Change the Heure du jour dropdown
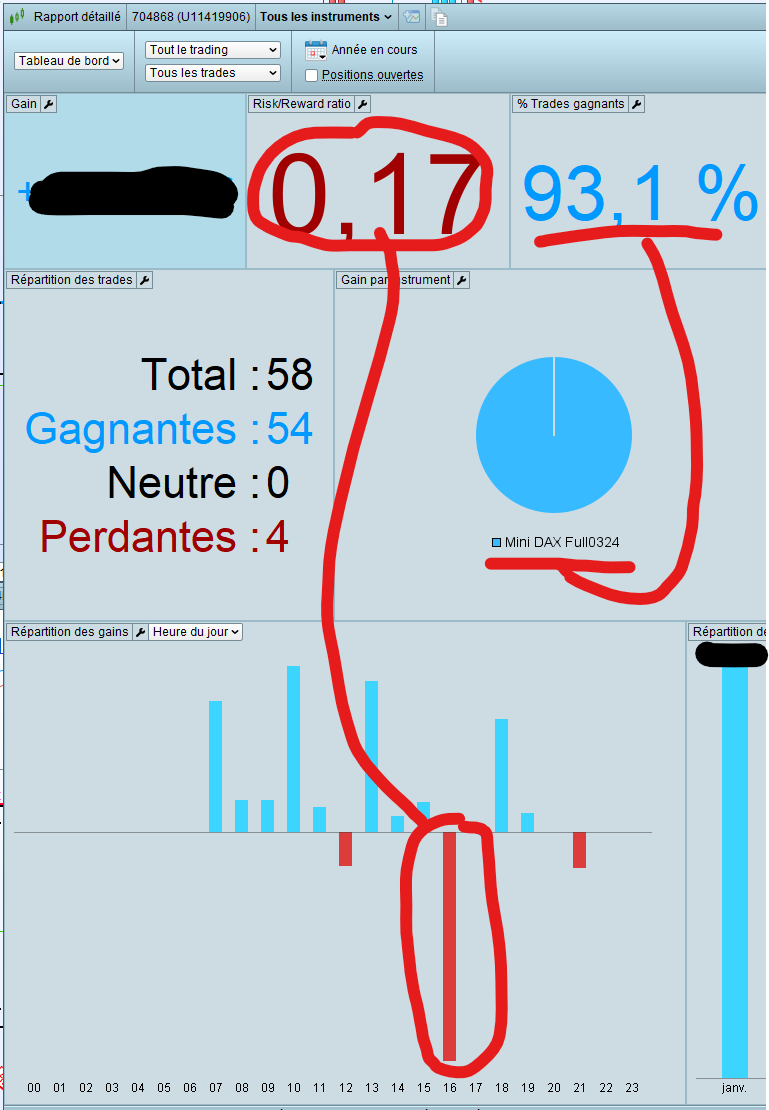 click(196, 632)
